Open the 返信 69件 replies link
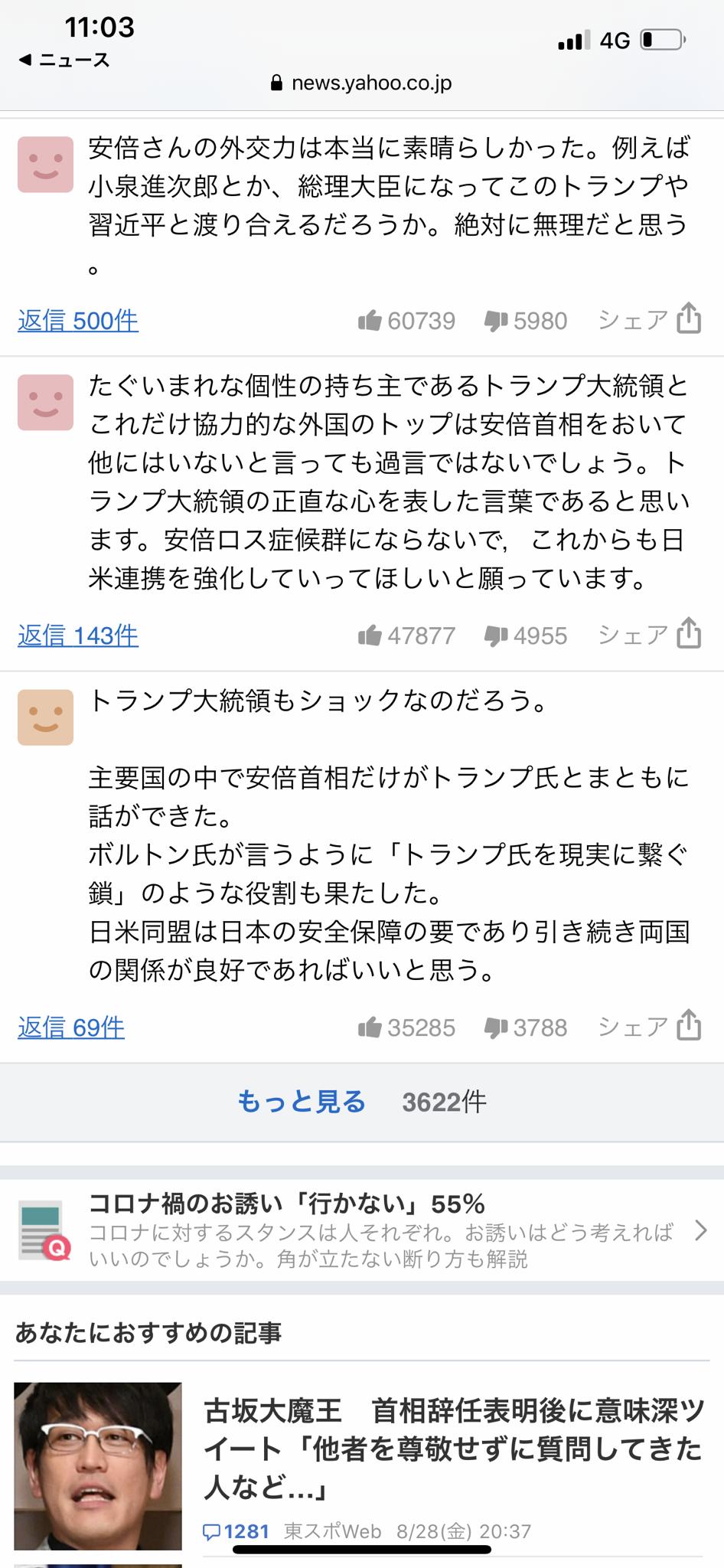 coord(71,1027)
